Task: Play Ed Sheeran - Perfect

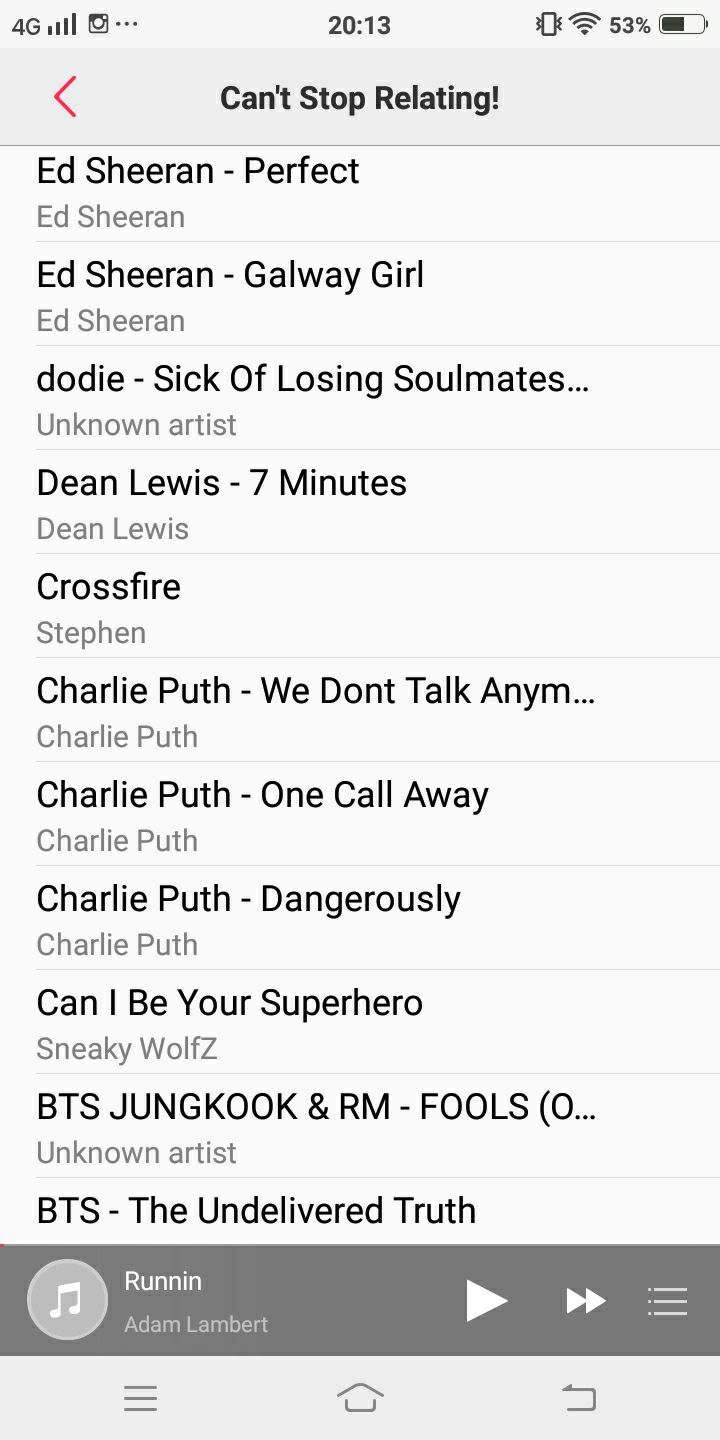Action: click(x=360, y=193)
